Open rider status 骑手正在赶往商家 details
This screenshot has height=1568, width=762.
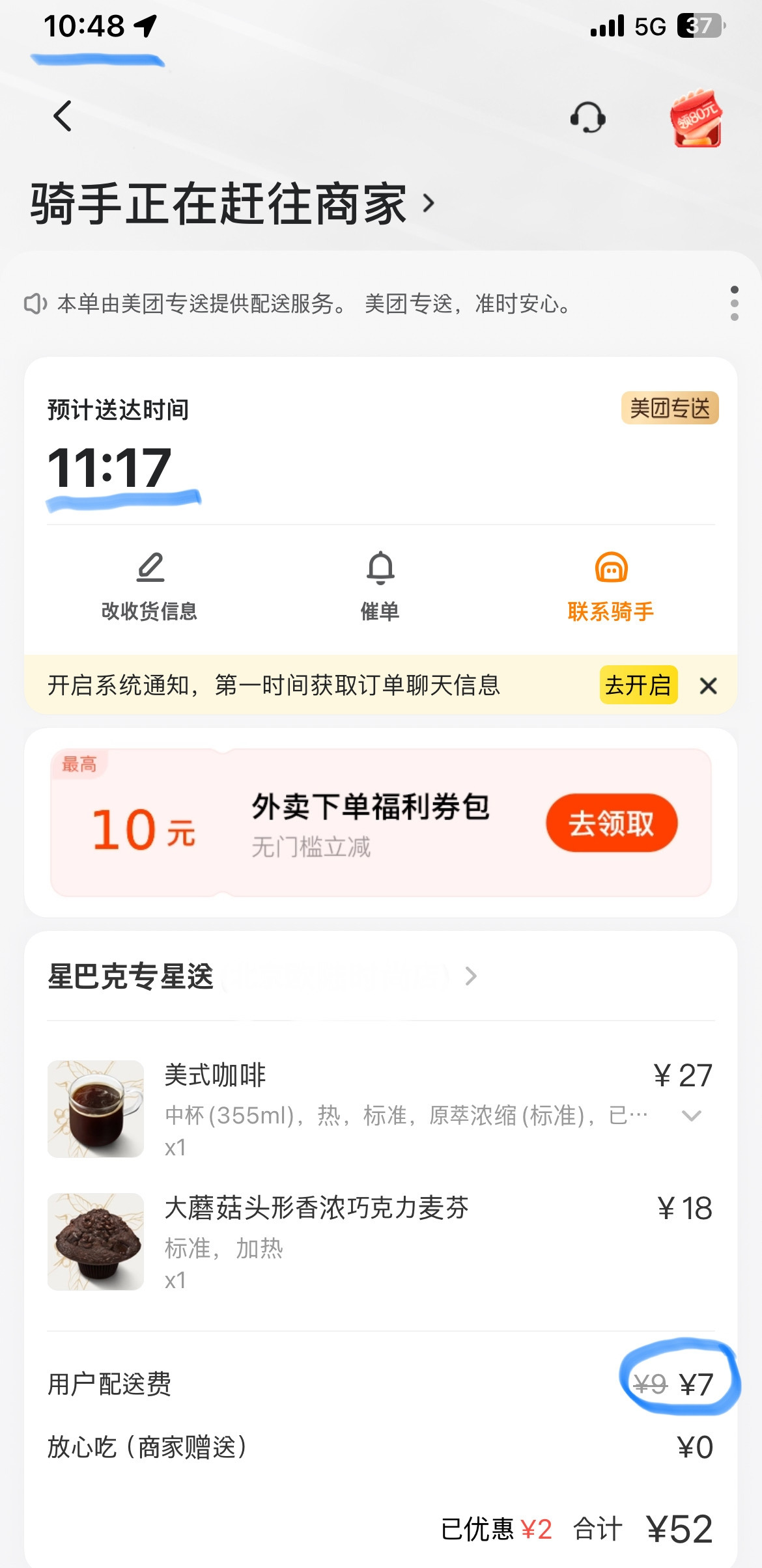coord(231,204)
